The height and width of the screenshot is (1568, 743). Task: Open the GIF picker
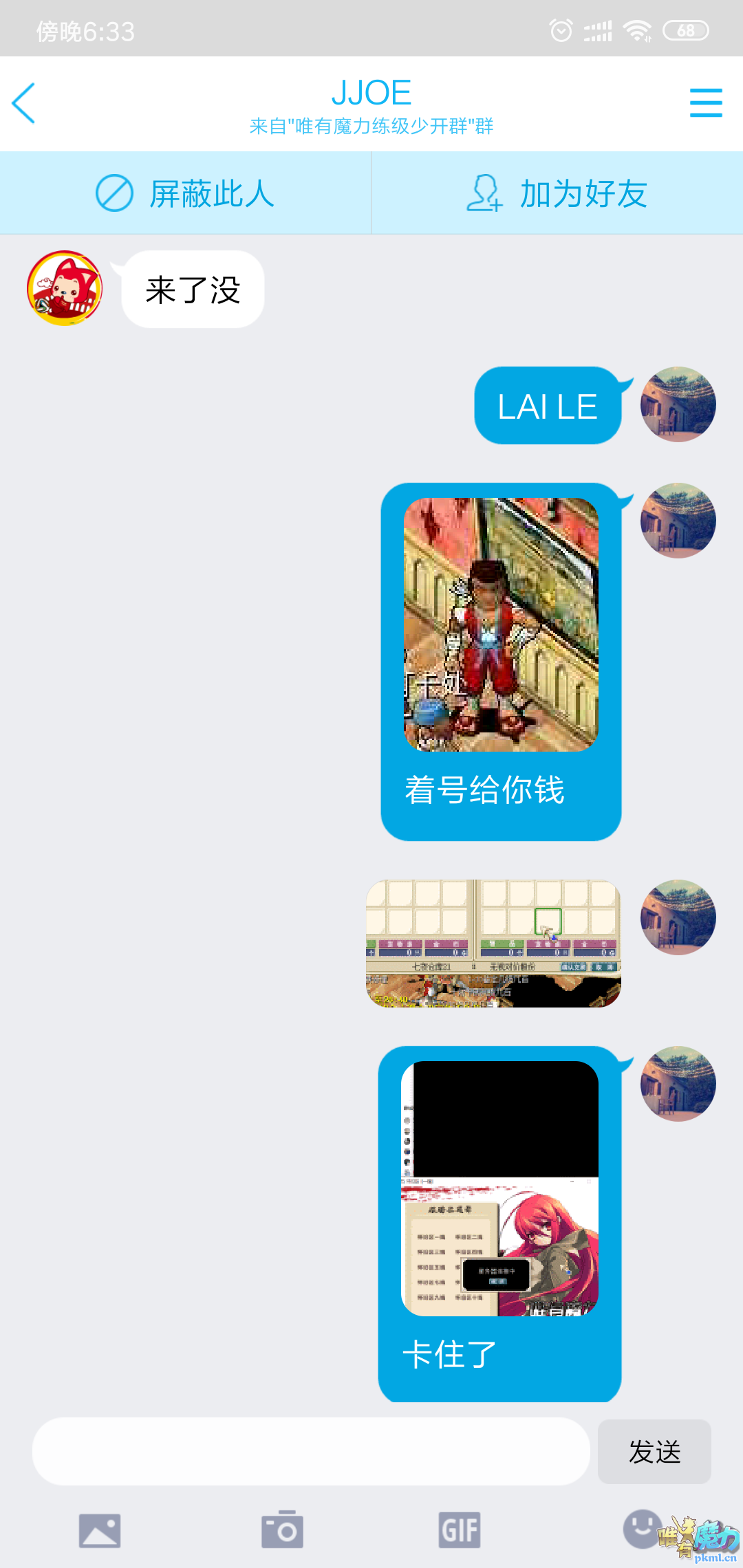460,1530
